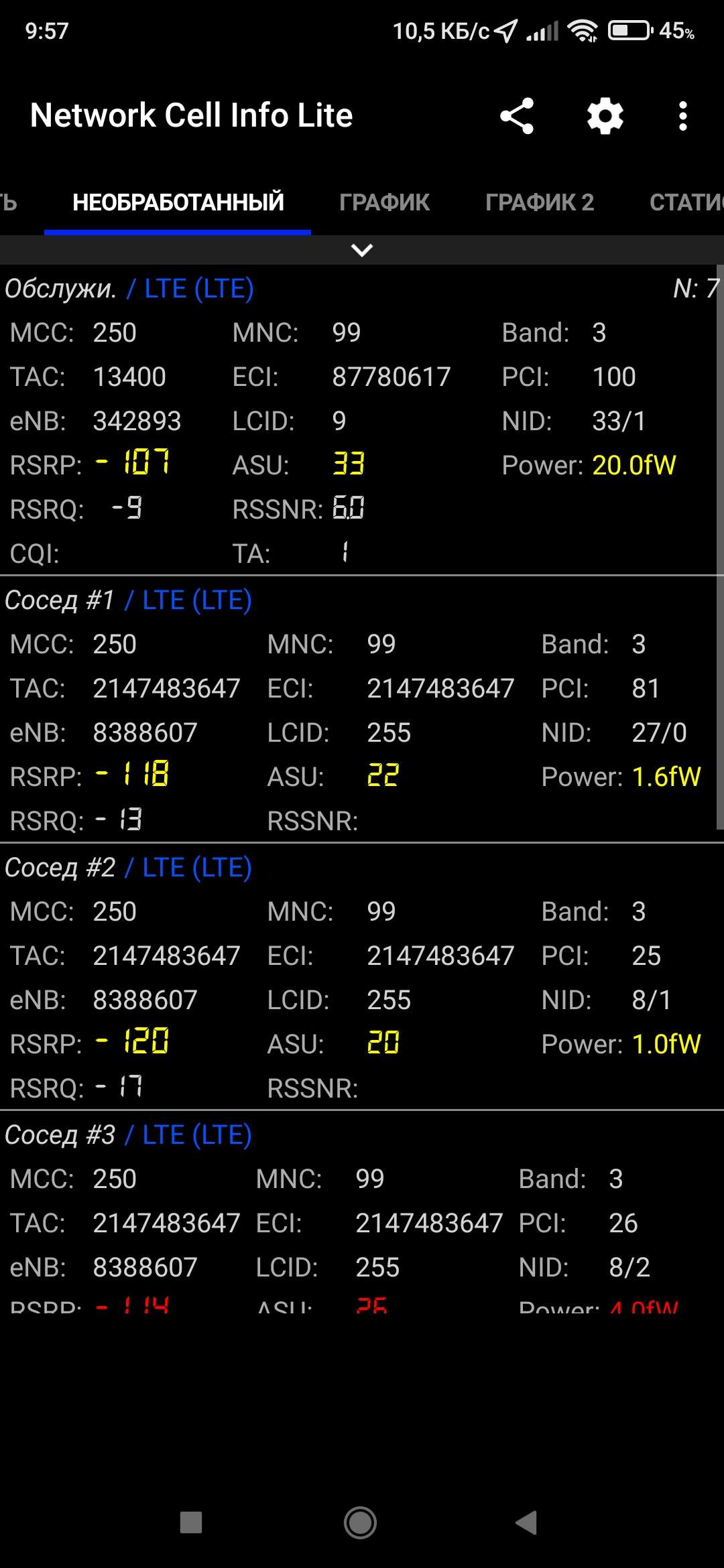
Task: Switch to the ГРАФИК tab
Action: pyautogui.click(x=384, y=202)
